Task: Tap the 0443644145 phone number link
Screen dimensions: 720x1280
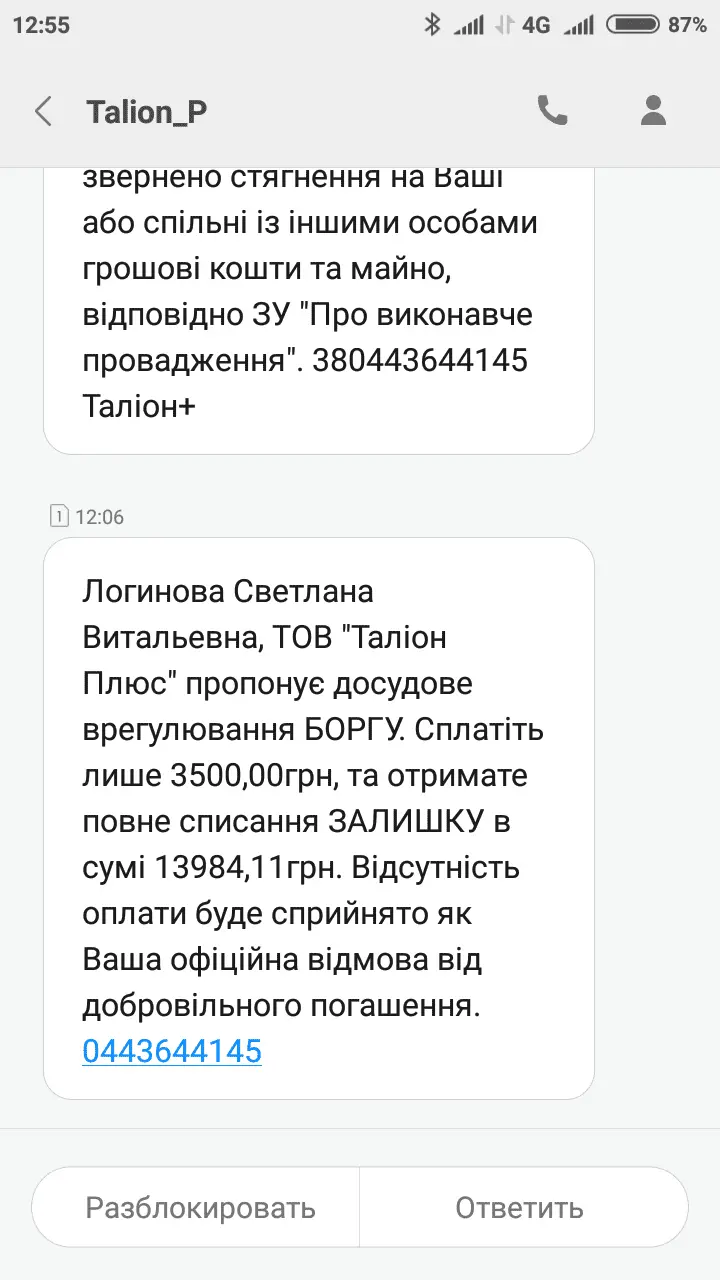Action: tap(172, 1051)
